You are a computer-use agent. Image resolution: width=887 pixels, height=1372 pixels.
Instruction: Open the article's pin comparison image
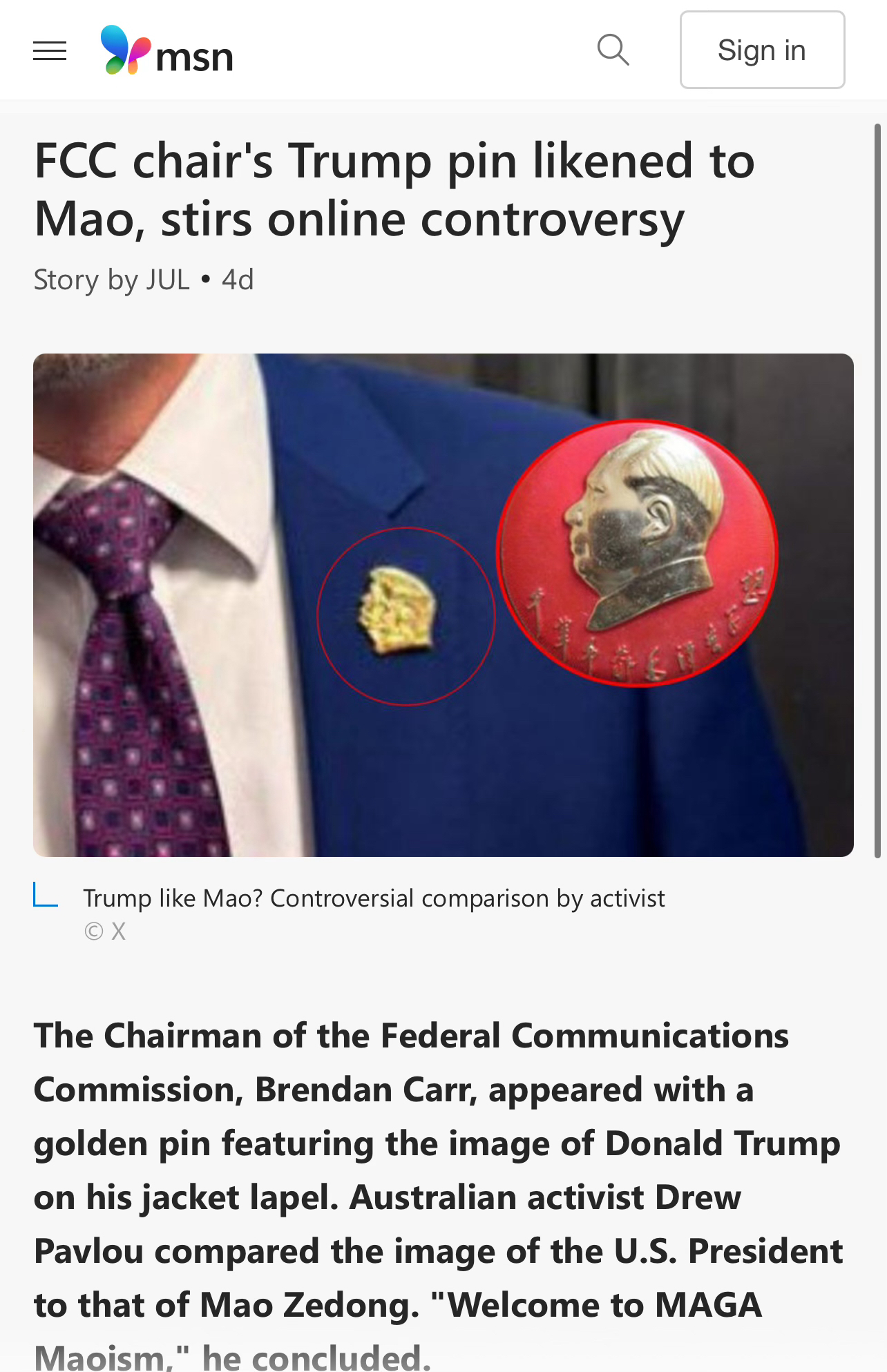point(443,605)
